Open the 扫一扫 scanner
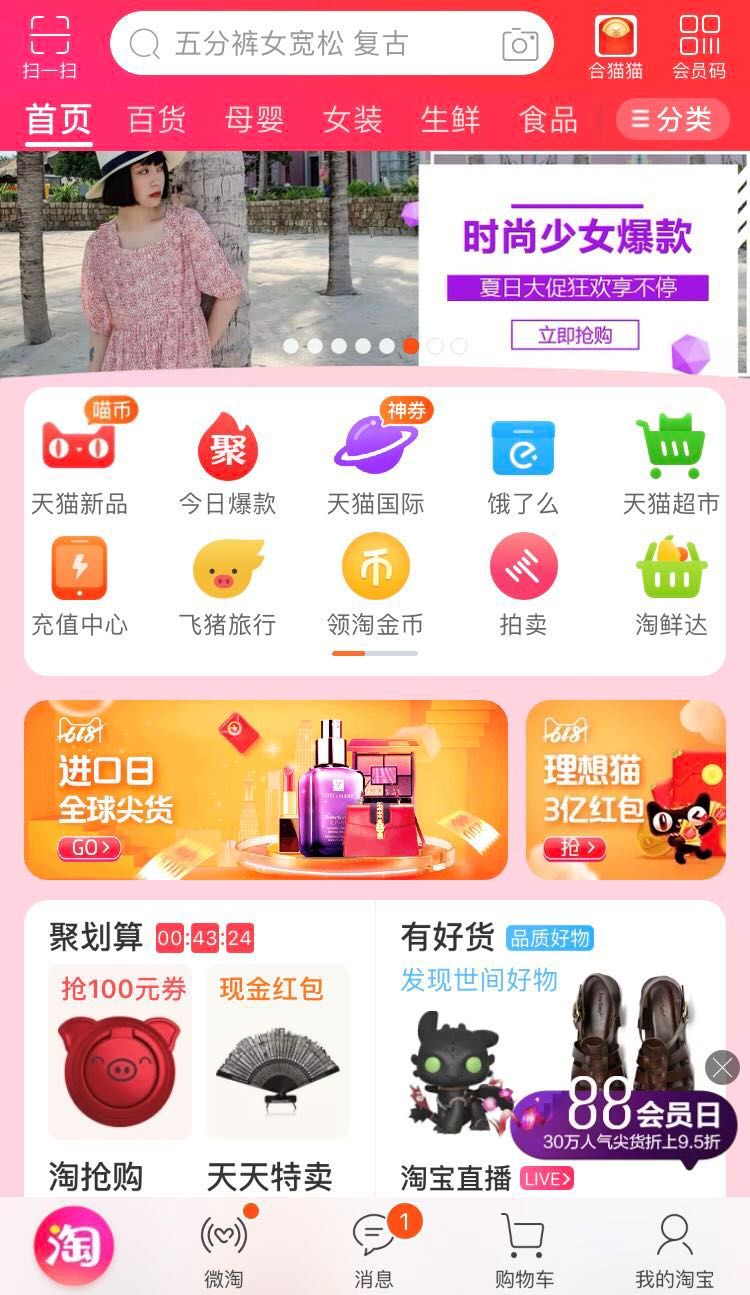This screenshot has width=750, height=1295. click(x=50, y=47)
